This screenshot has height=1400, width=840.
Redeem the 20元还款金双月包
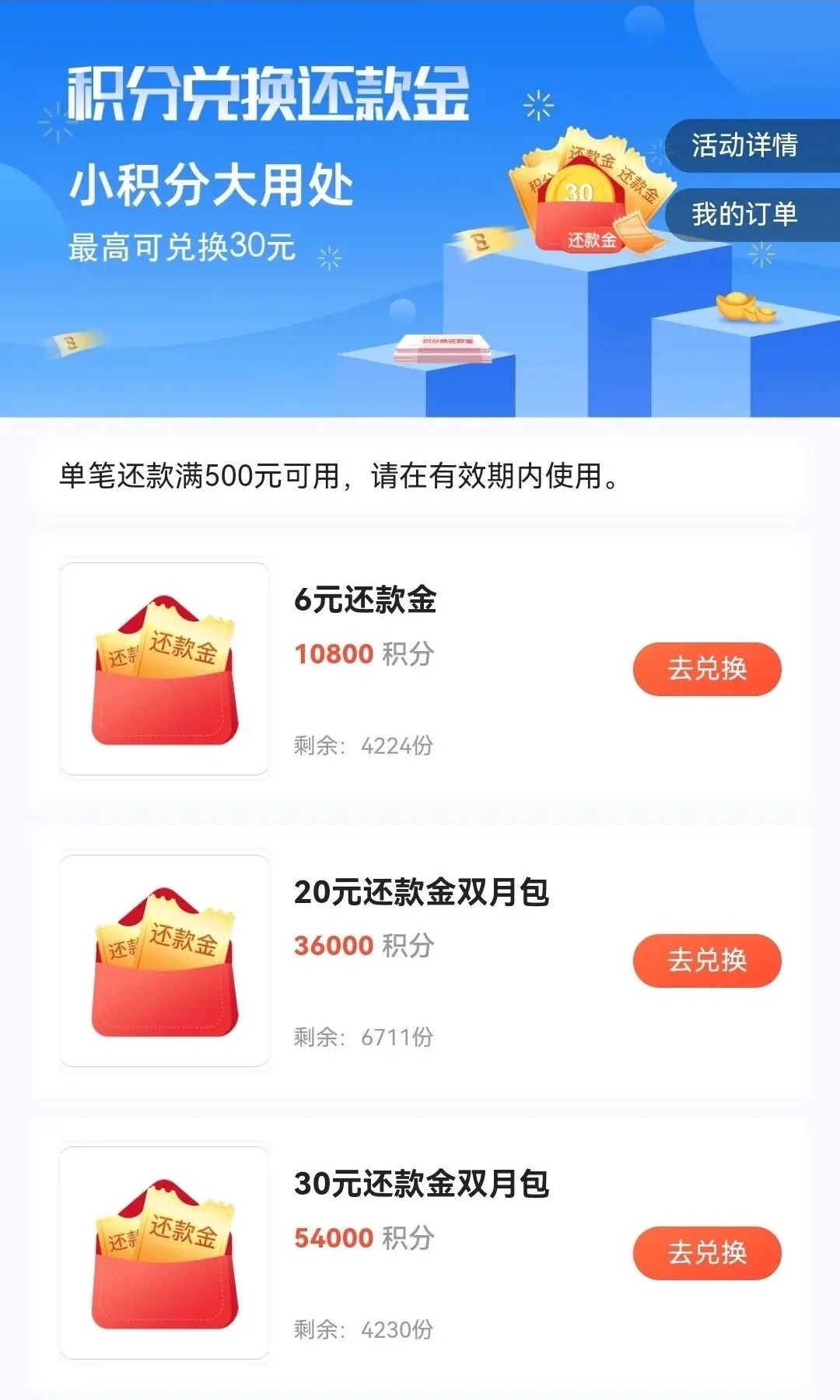pyautogui.click(x=706, y=961)
